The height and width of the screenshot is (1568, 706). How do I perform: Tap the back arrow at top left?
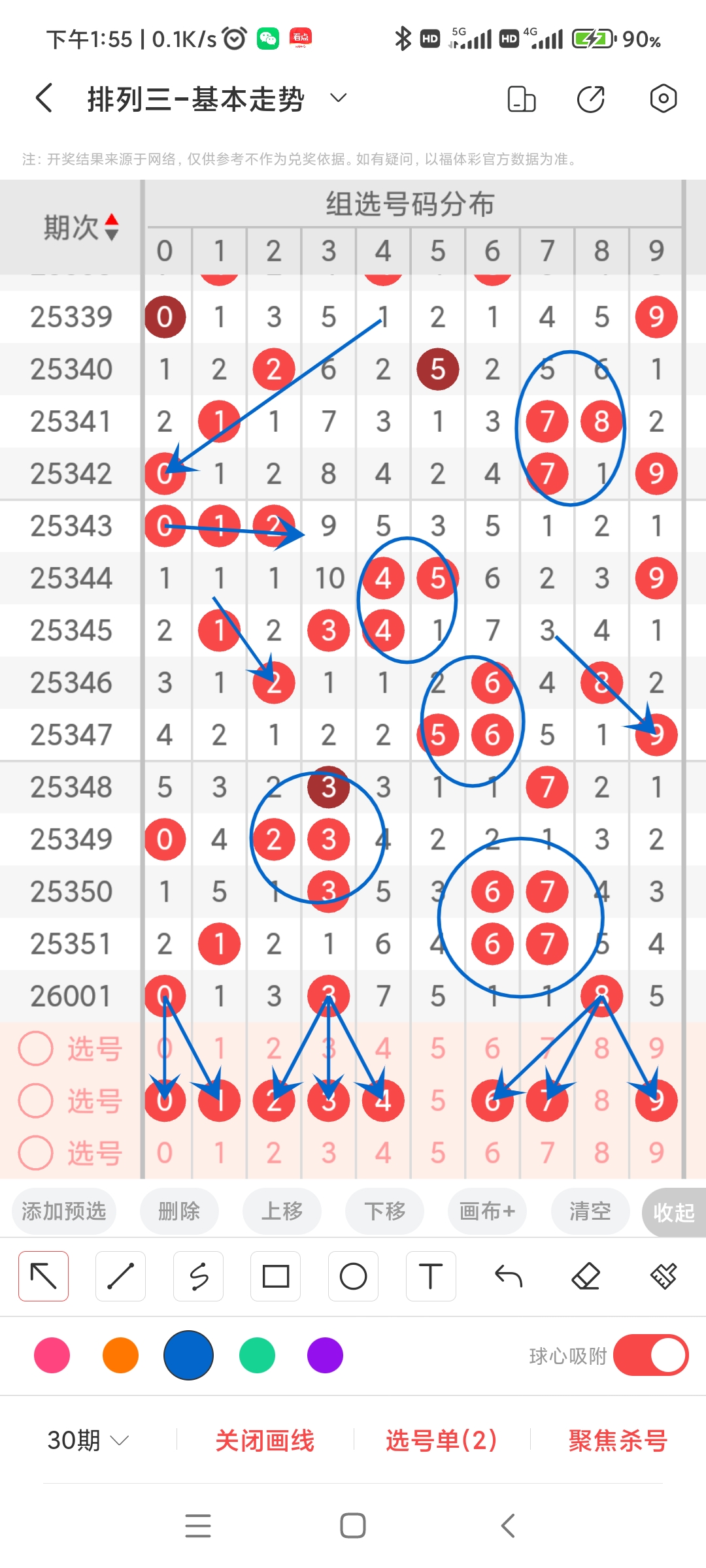tap(42, 97)
